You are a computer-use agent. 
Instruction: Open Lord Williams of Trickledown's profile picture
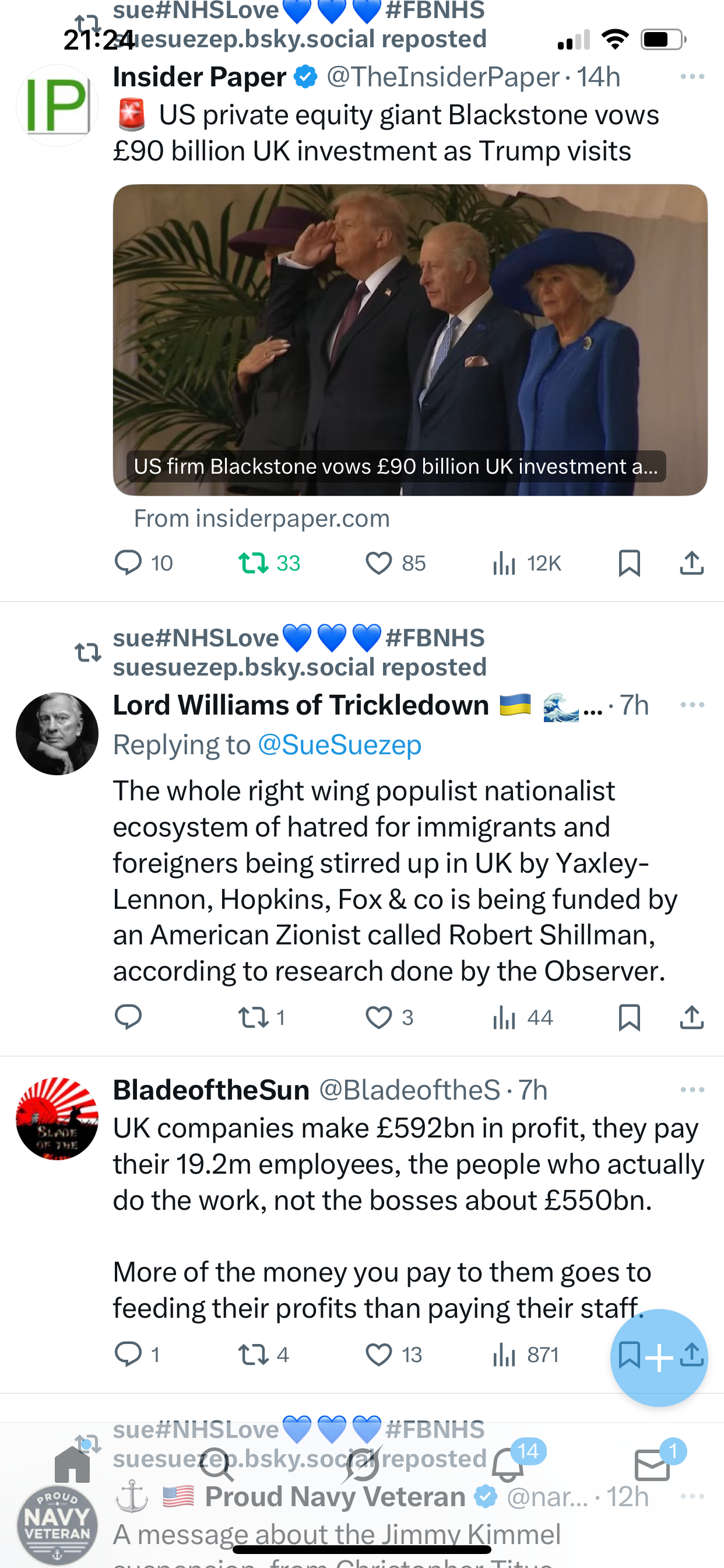tap(57, 733)
